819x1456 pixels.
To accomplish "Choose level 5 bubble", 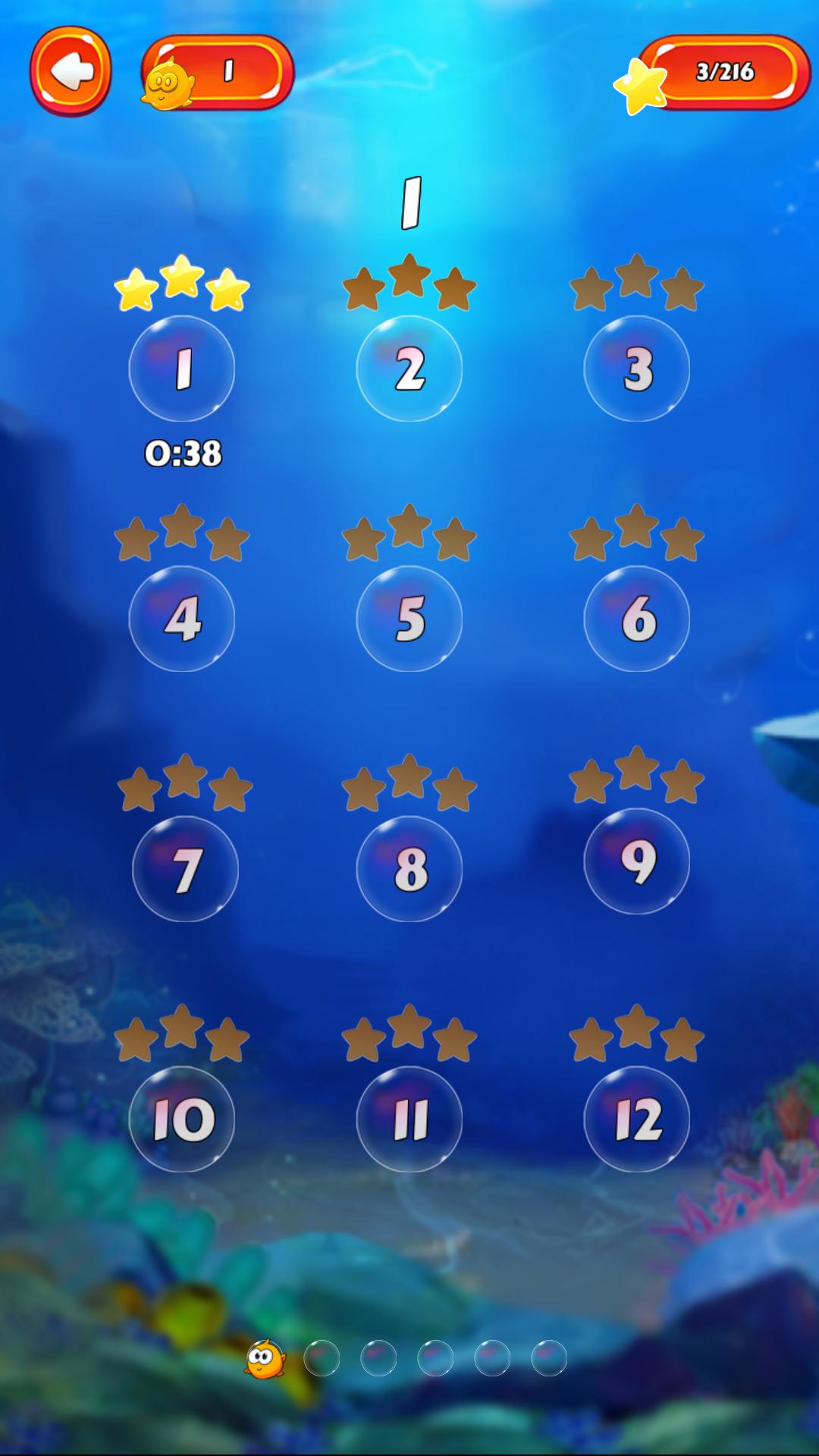I will (x=409, y=619).
